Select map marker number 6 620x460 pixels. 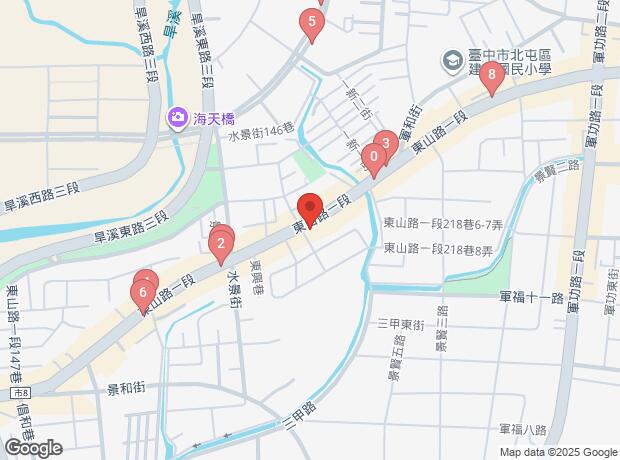pos(143,294)
